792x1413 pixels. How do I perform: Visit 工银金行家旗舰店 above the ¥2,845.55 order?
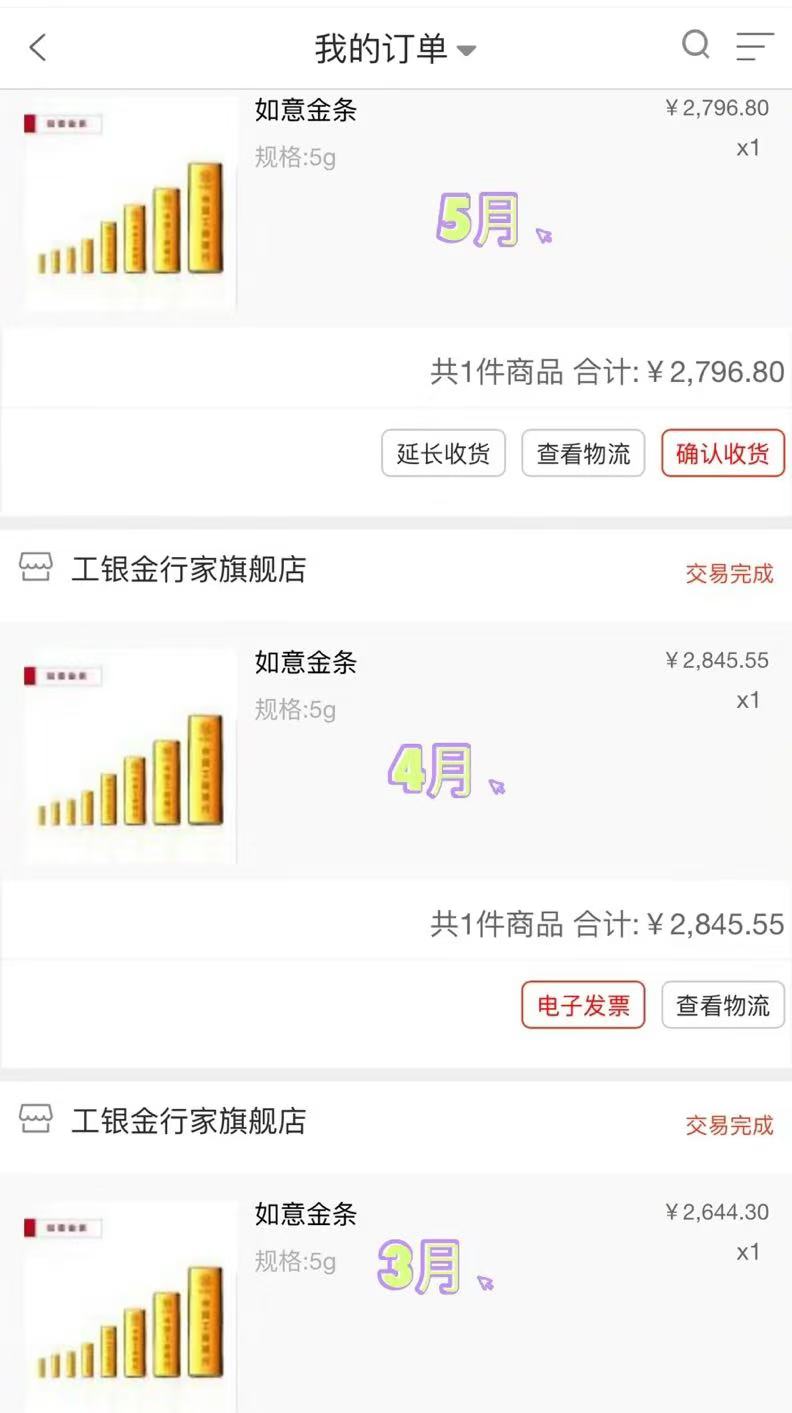(x=163, y=569)
